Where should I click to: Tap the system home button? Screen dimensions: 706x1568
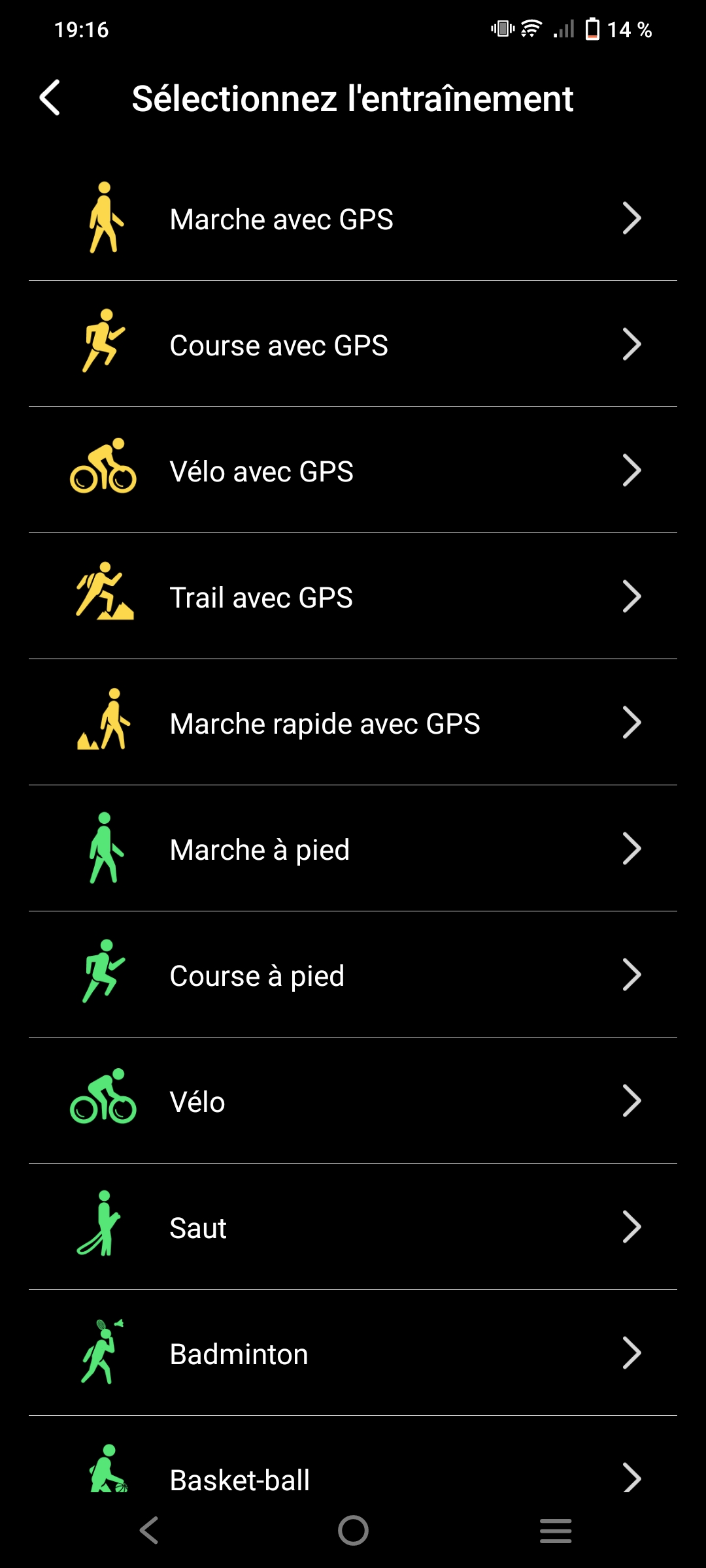(x=353, y=1530)
